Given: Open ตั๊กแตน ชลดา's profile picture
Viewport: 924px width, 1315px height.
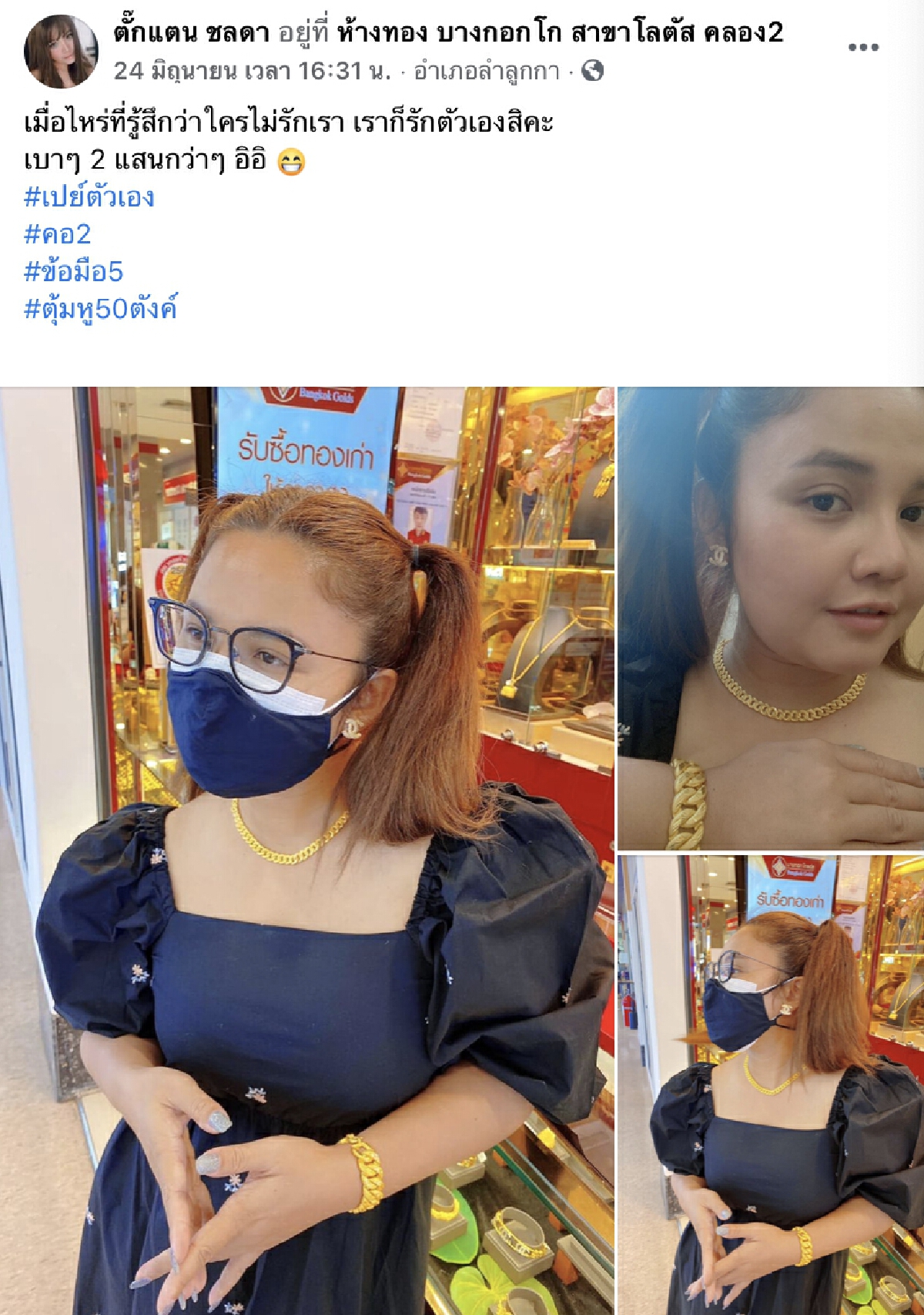Looking at the screenshot, I should click(x=61, y=52).
